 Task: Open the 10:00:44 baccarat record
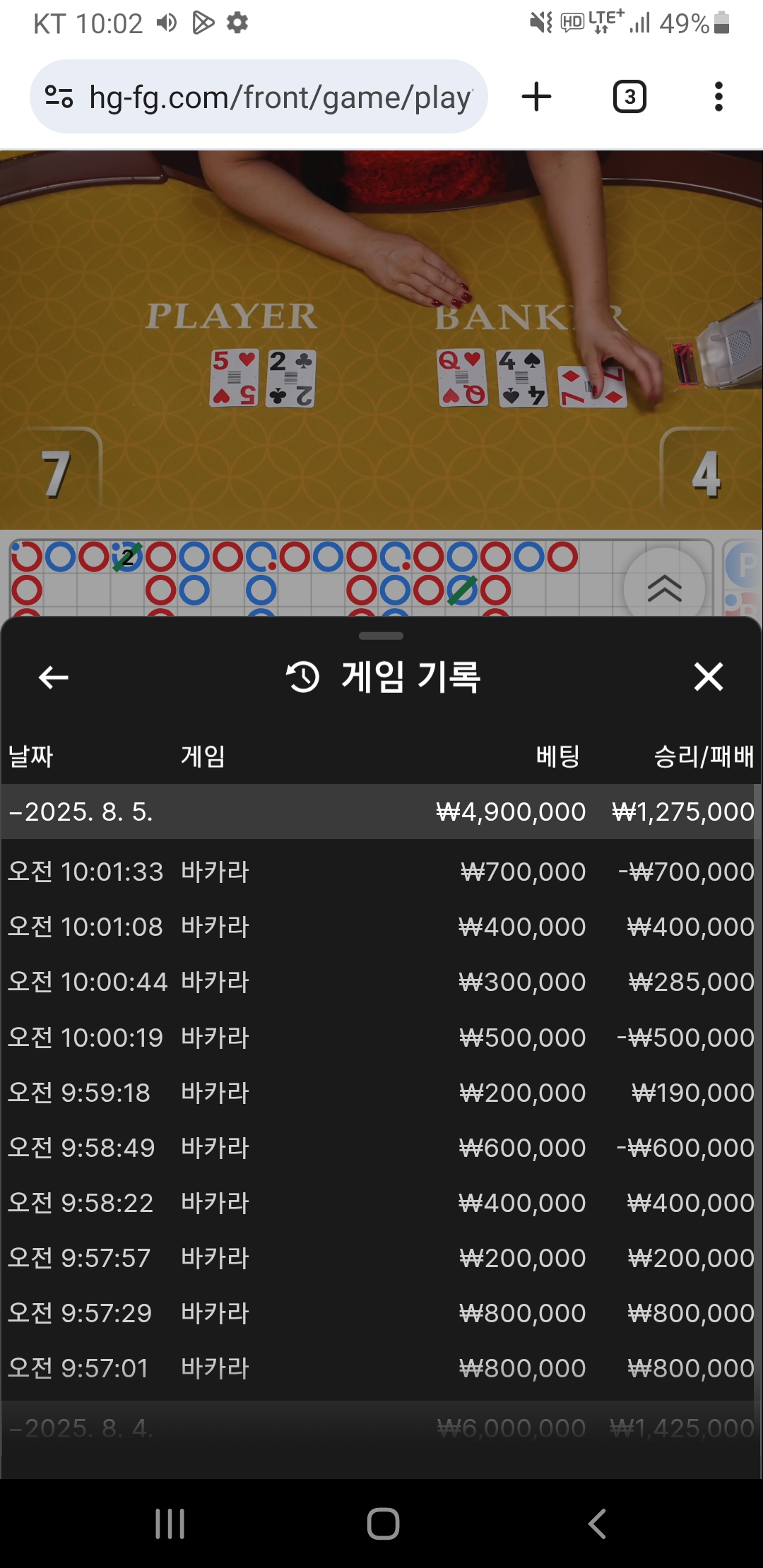click(x=380, y=982)
